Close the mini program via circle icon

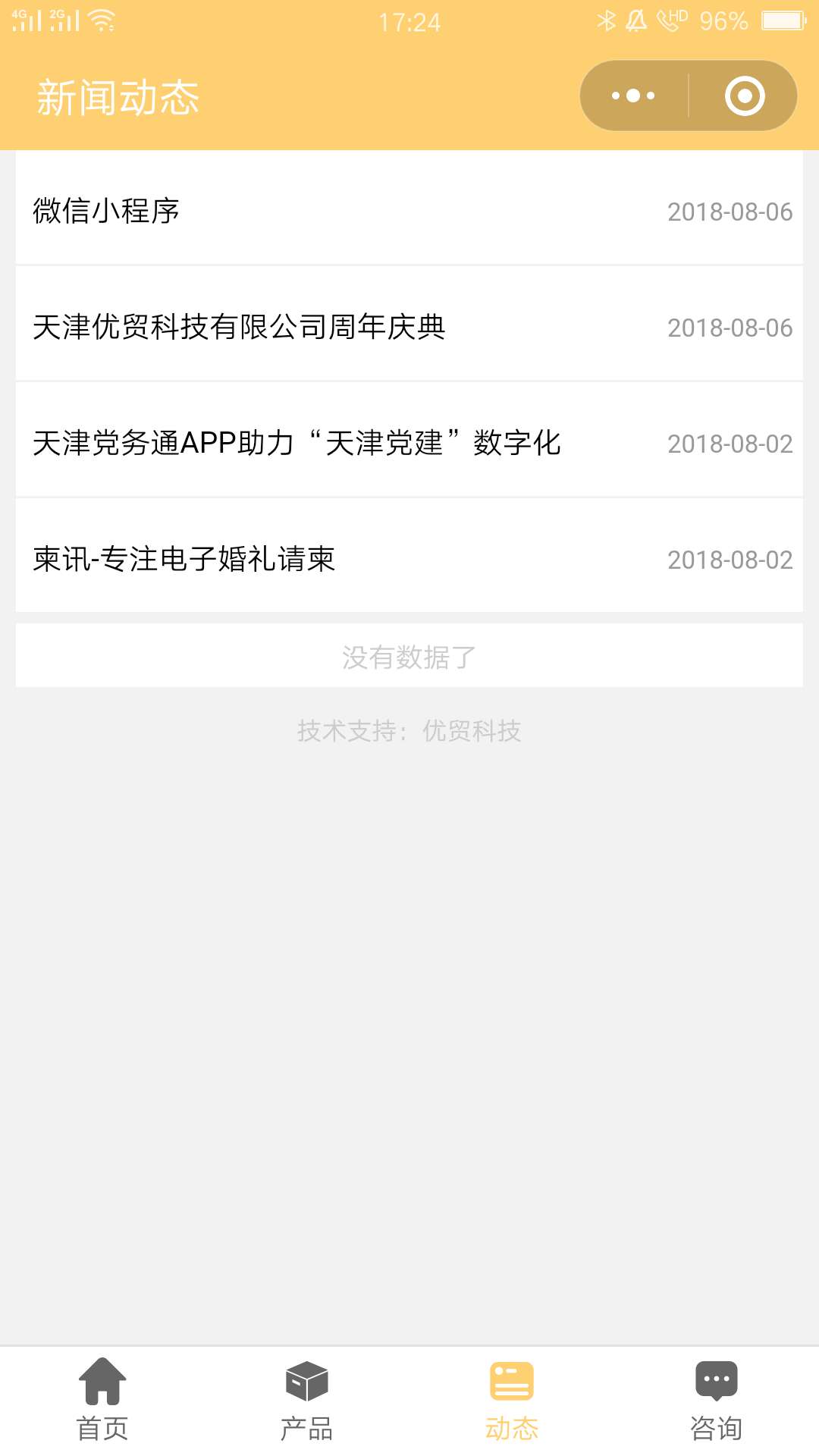(744, 96)
